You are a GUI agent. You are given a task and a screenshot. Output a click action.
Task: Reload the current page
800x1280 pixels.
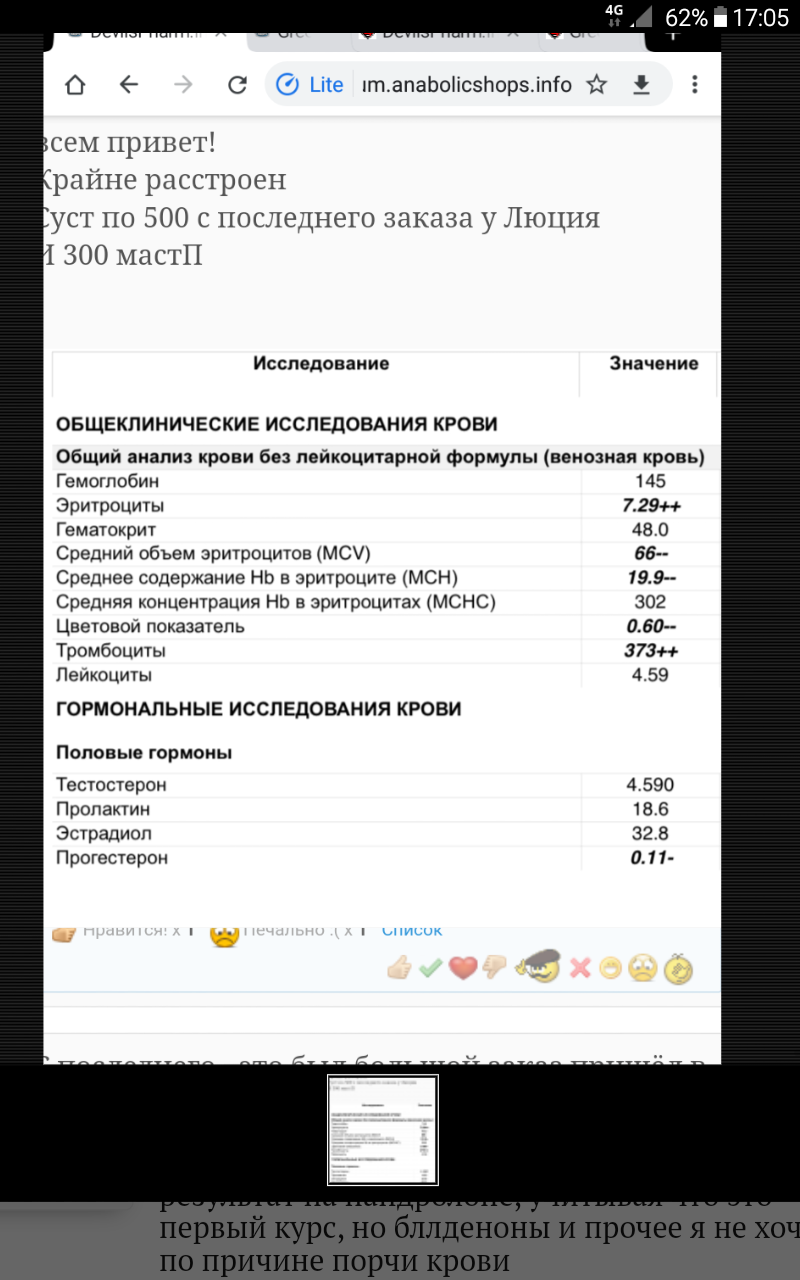click(x=237, y=85)
